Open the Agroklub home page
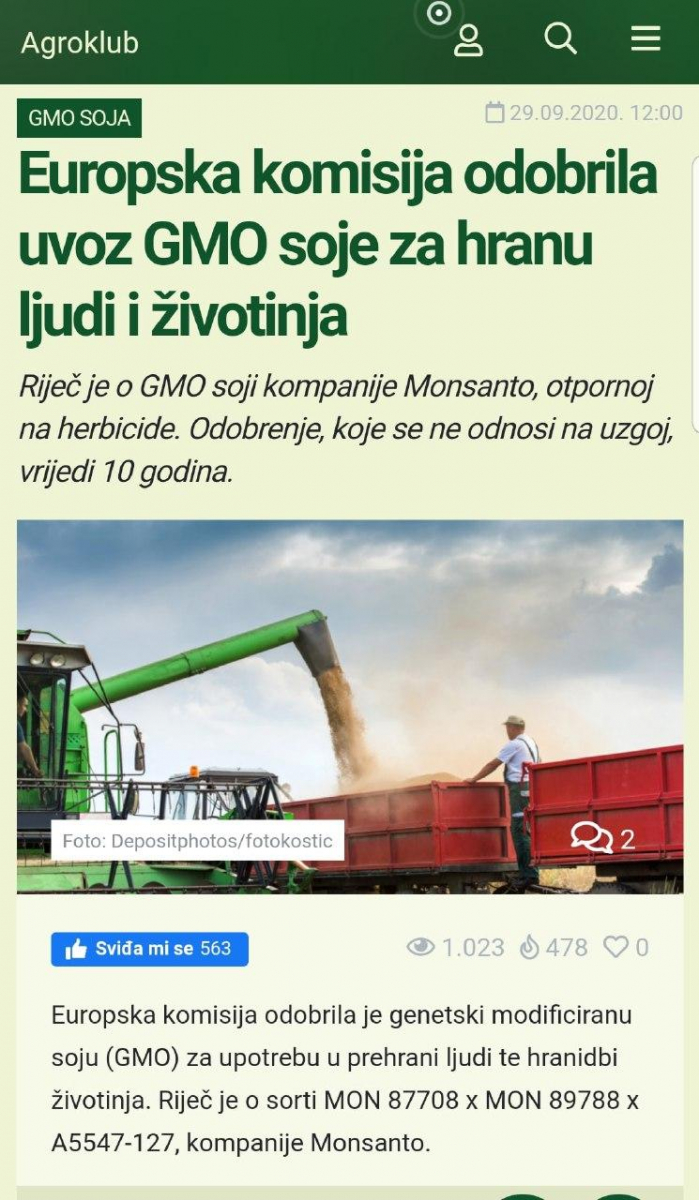 (x=80, y=43)
